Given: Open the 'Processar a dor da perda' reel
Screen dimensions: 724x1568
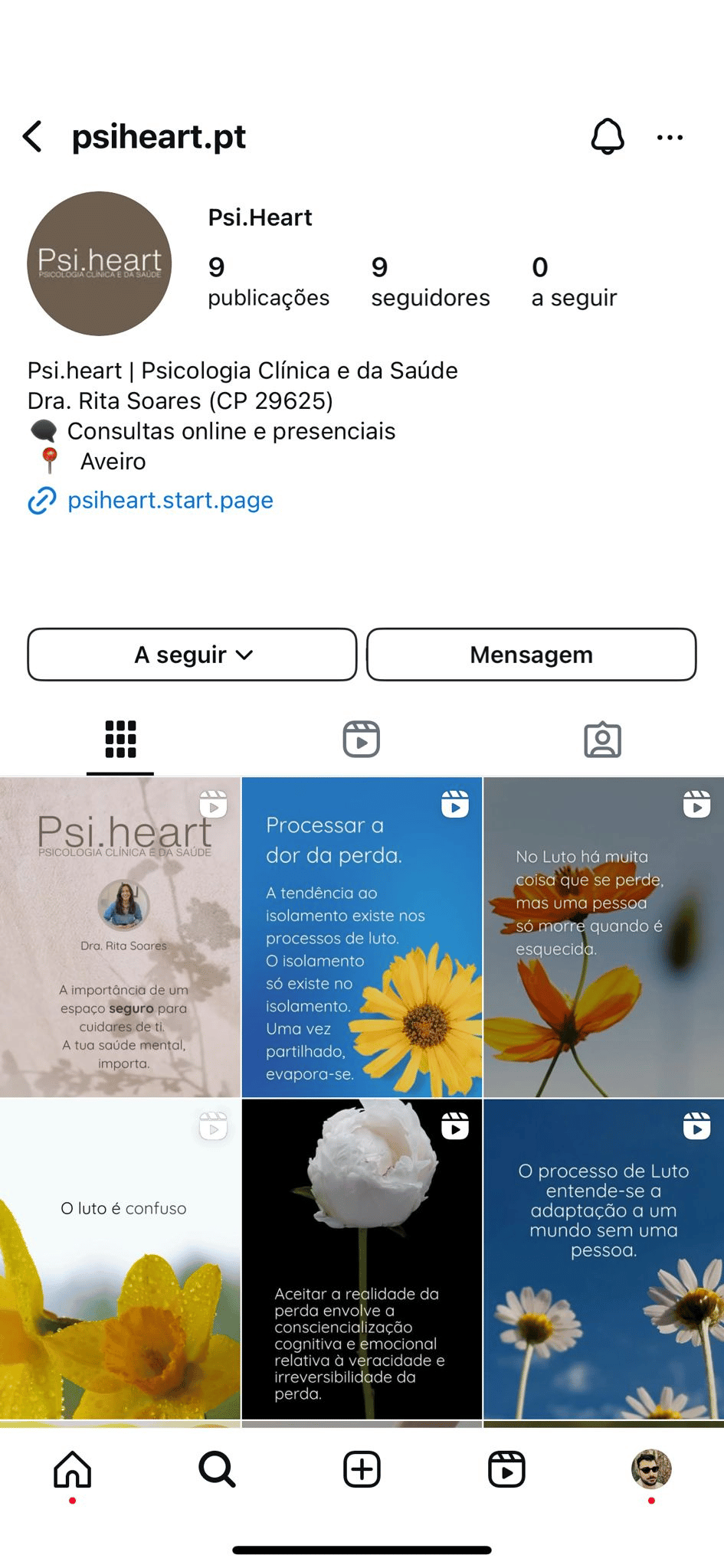Looking at the screenshot, I should coord(362,937).
